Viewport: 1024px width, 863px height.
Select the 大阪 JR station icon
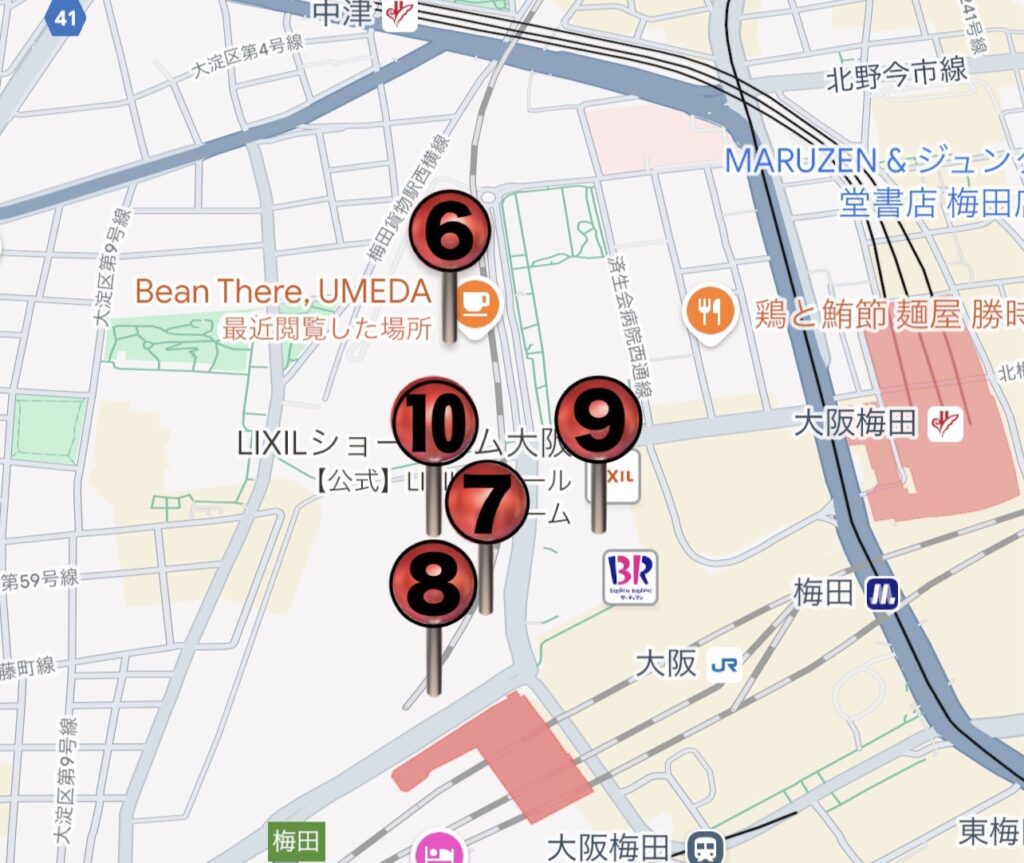point(724,665)
